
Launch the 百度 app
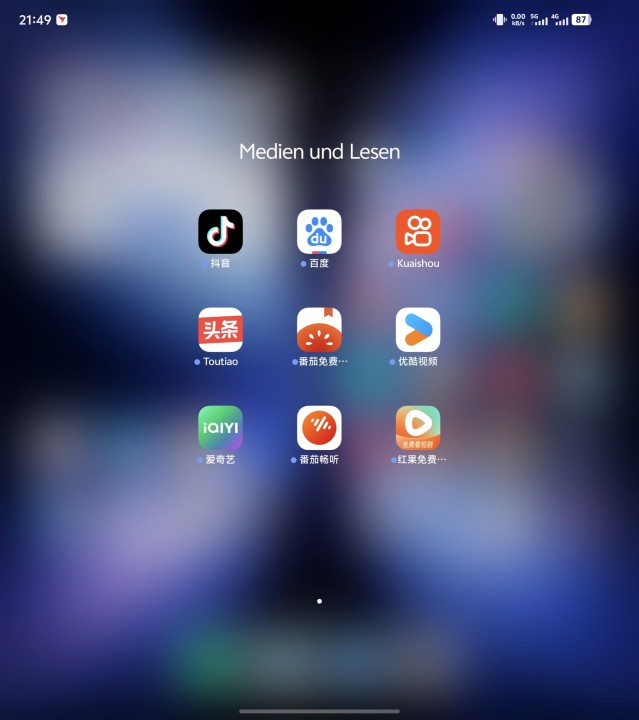(x=319, y=231)
